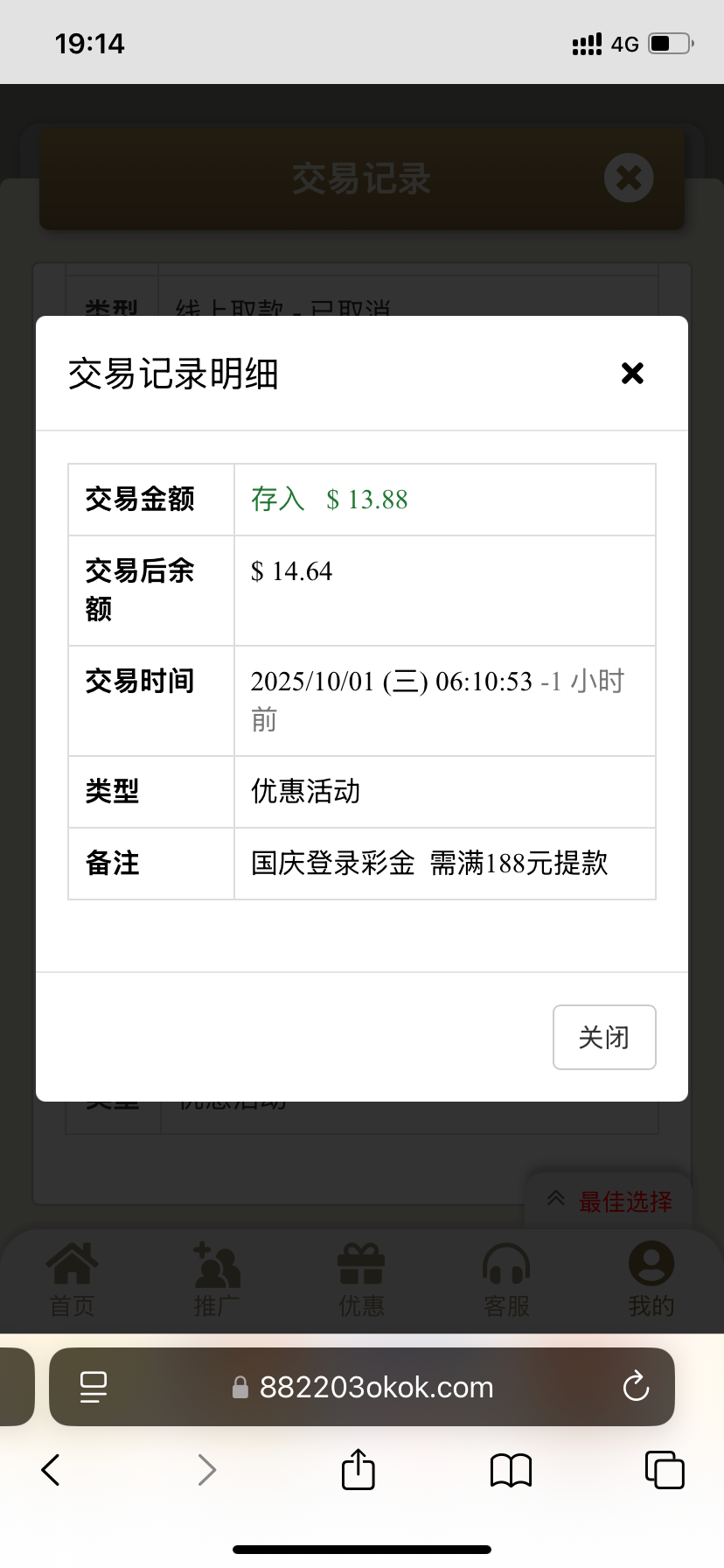Open the Safari share sheet
The width and height of the screenshot is (724, 1568).
(359, 1469)
